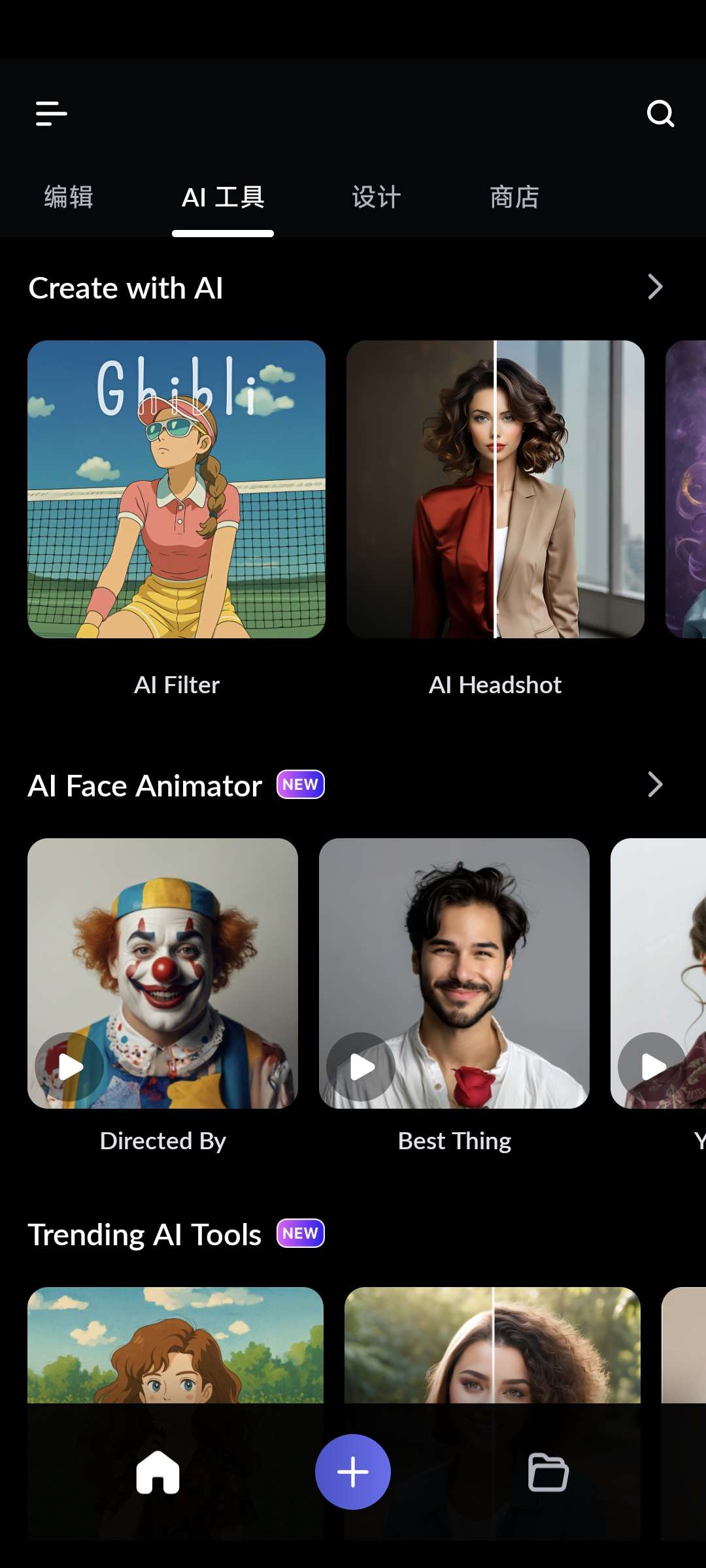Expand the Create with AI section

[x=655, y=287]
